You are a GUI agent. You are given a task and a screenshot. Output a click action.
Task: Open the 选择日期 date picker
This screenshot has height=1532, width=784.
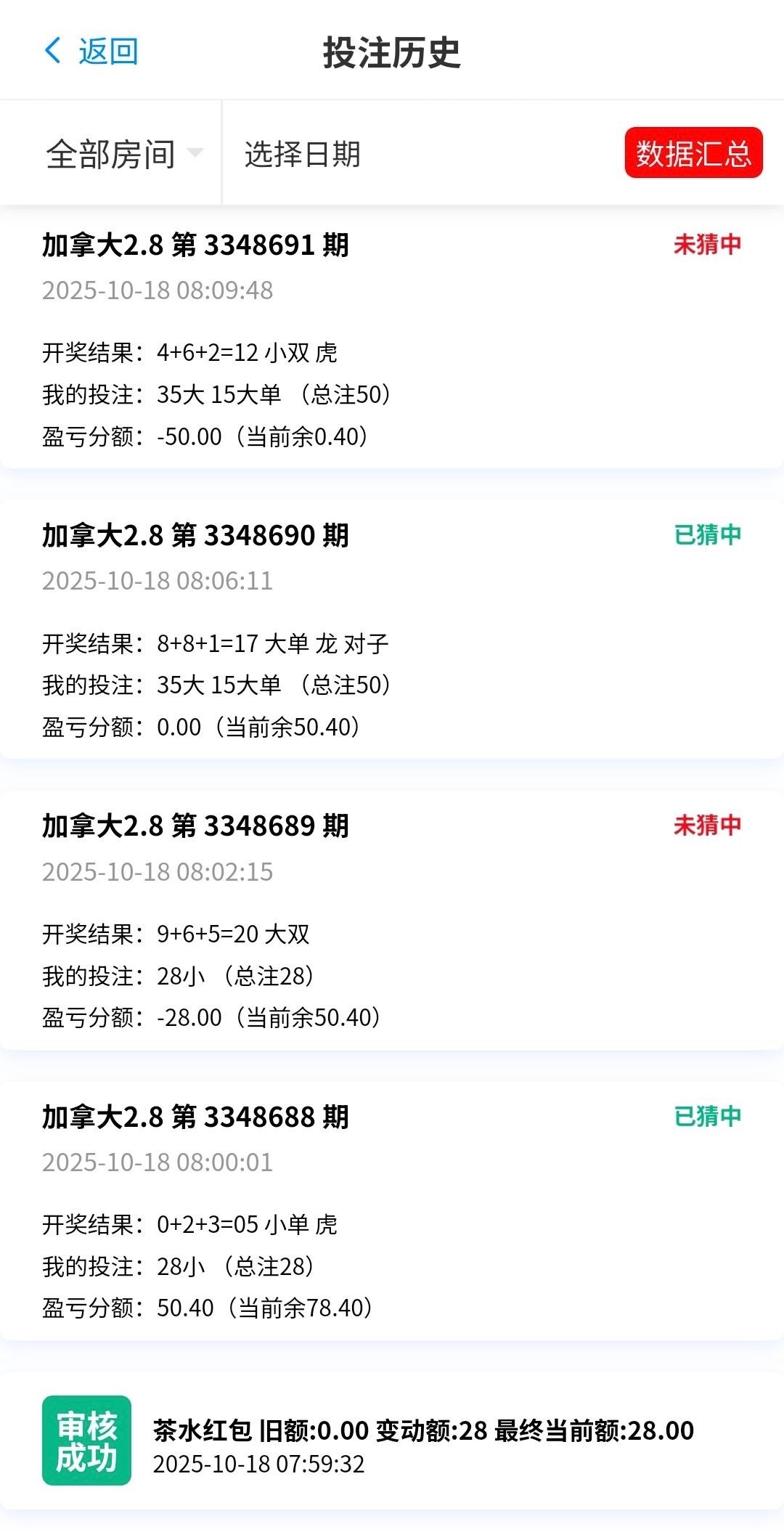[x=303, y=153]
